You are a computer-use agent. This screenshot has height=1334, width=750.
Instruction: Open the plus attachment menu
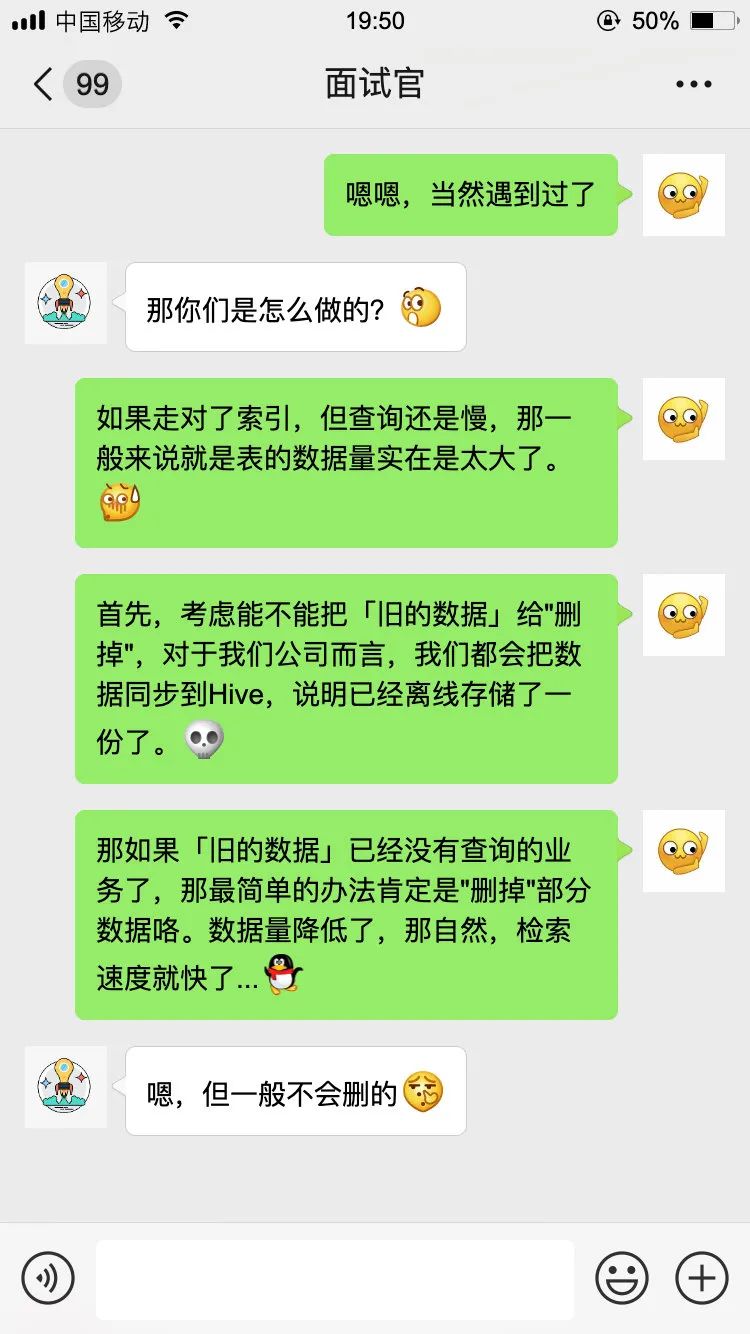(702, 1278)
